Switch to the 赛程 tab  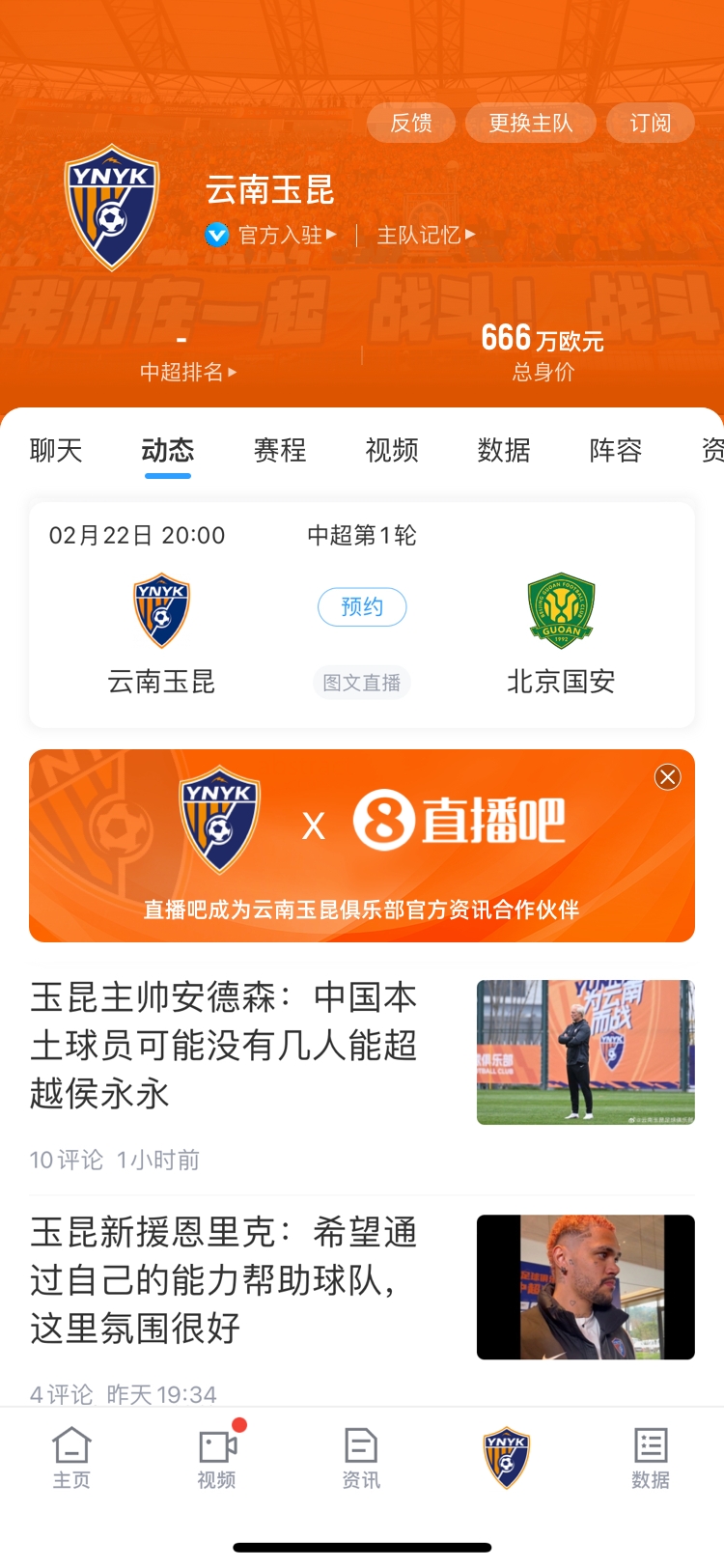(280, 450)
